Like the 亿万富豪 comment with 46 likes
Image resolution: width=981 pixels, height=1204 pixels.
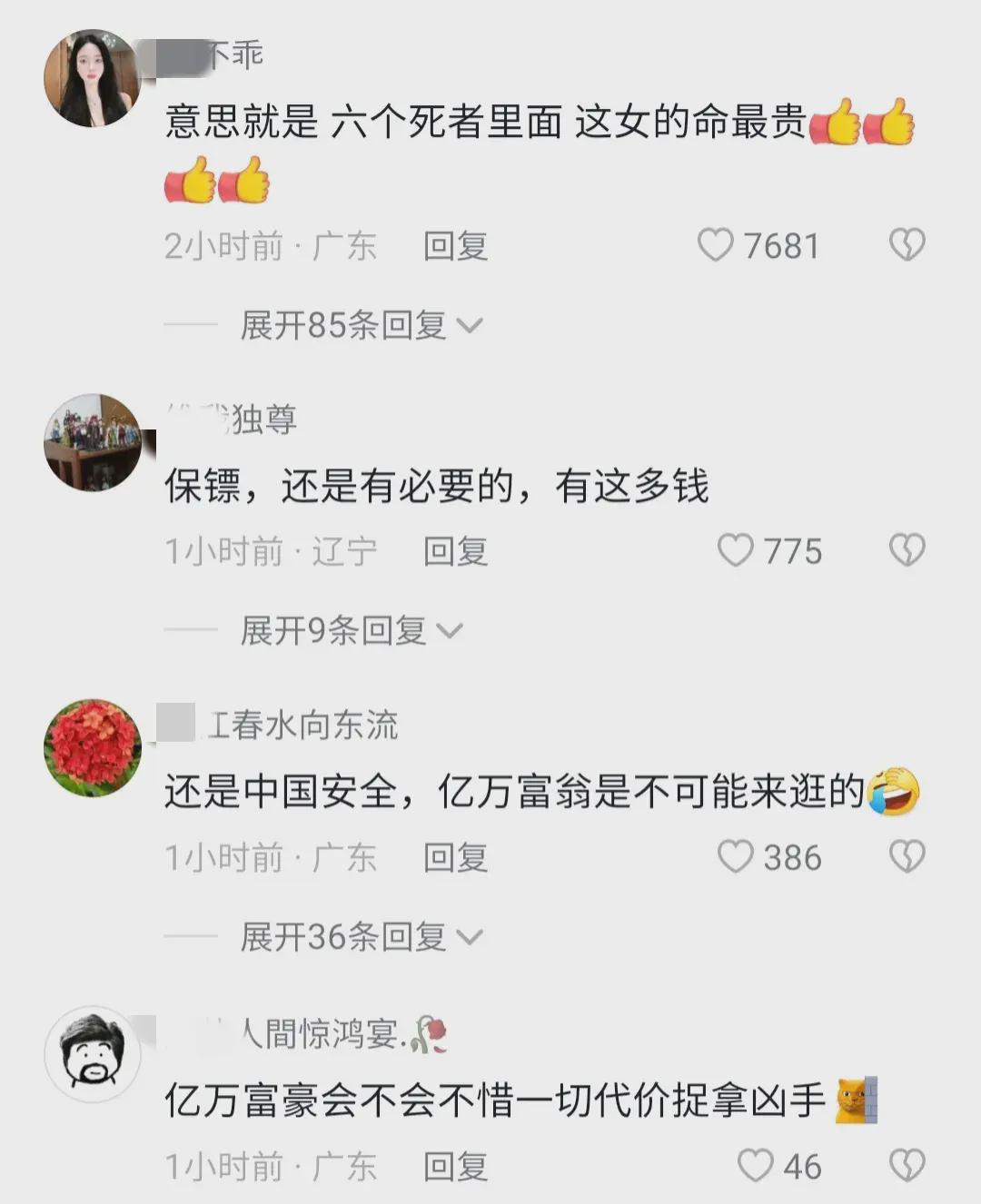pos(755,1165)
